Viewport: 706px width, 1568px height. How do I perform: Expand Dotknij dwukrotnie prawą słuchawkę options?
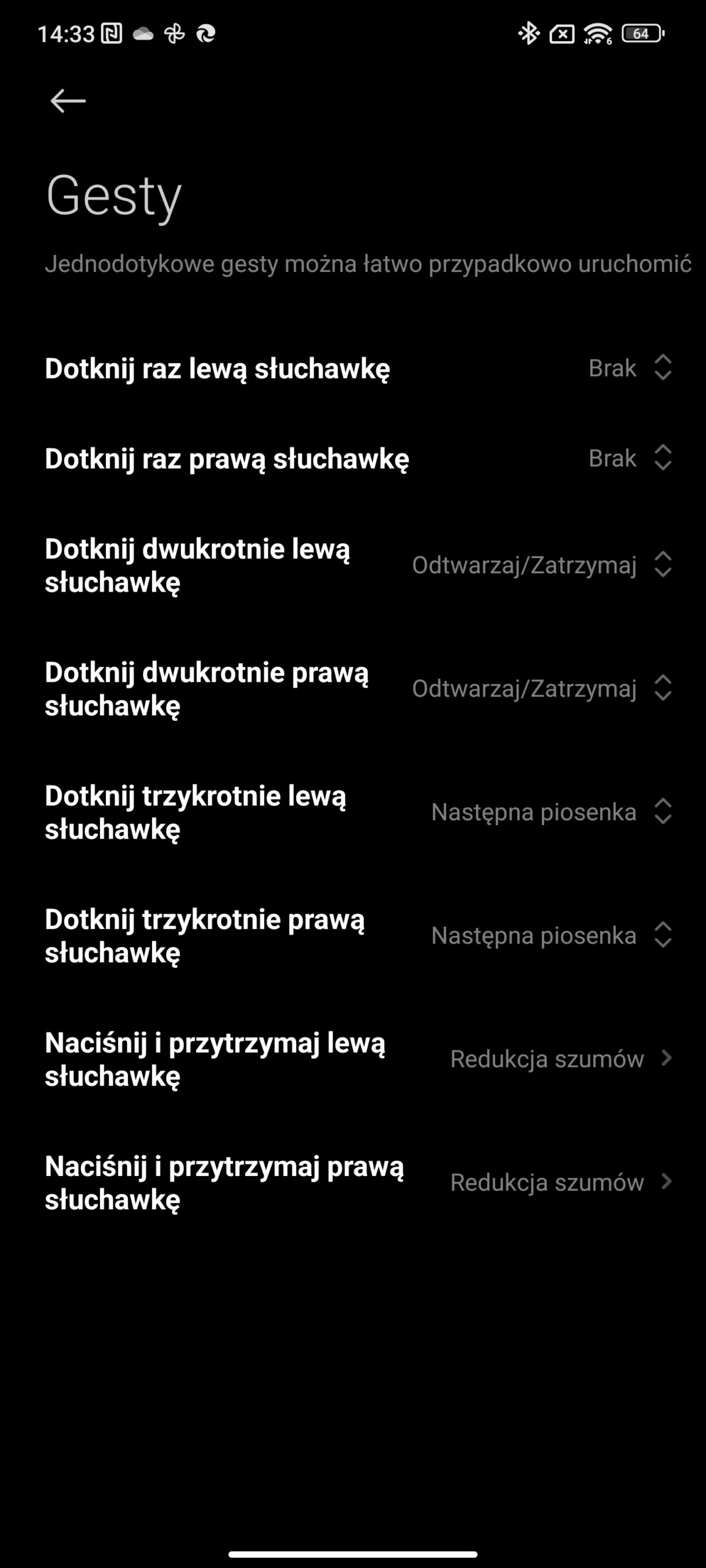click(542, 688)
